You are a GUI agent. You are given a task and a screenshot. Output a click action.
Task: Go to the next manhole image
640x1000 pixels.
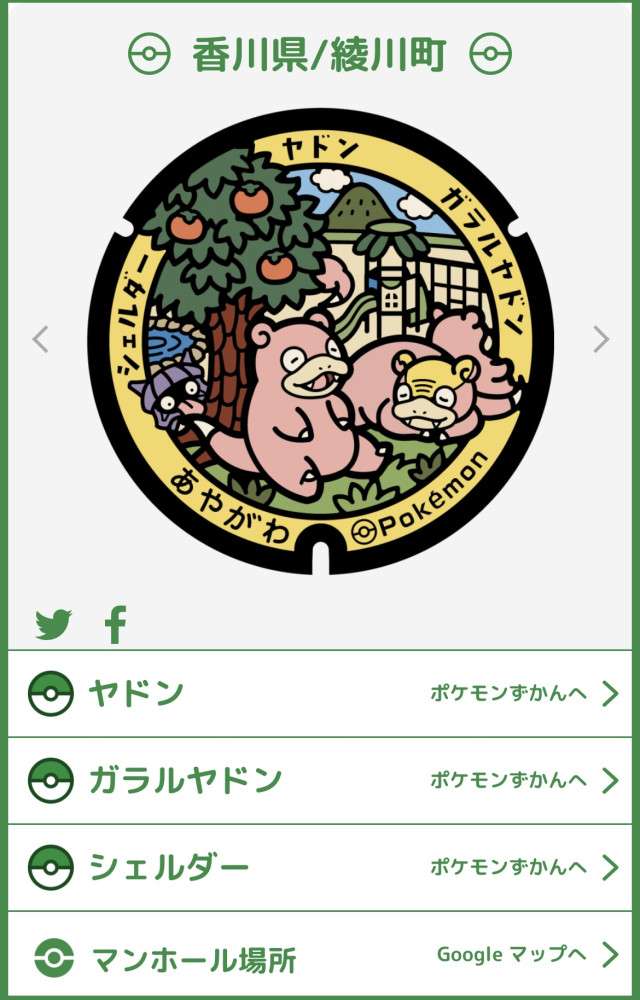click(600, 340)
